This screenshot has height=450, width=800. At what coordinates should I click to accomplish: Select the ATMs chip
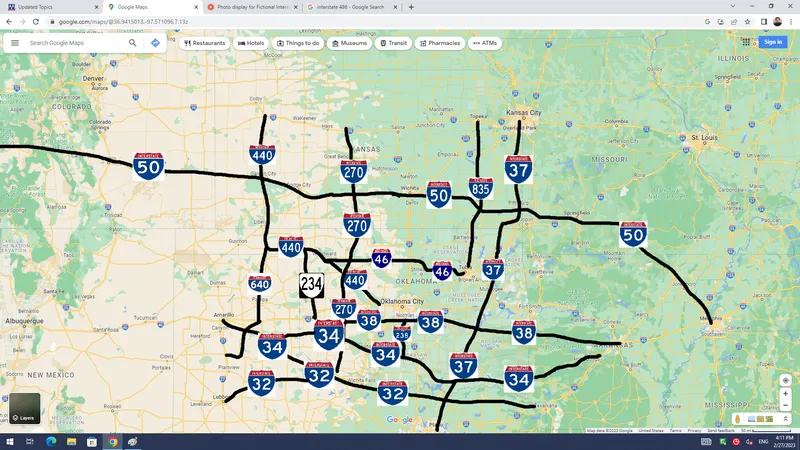click(x=485, y=43)
